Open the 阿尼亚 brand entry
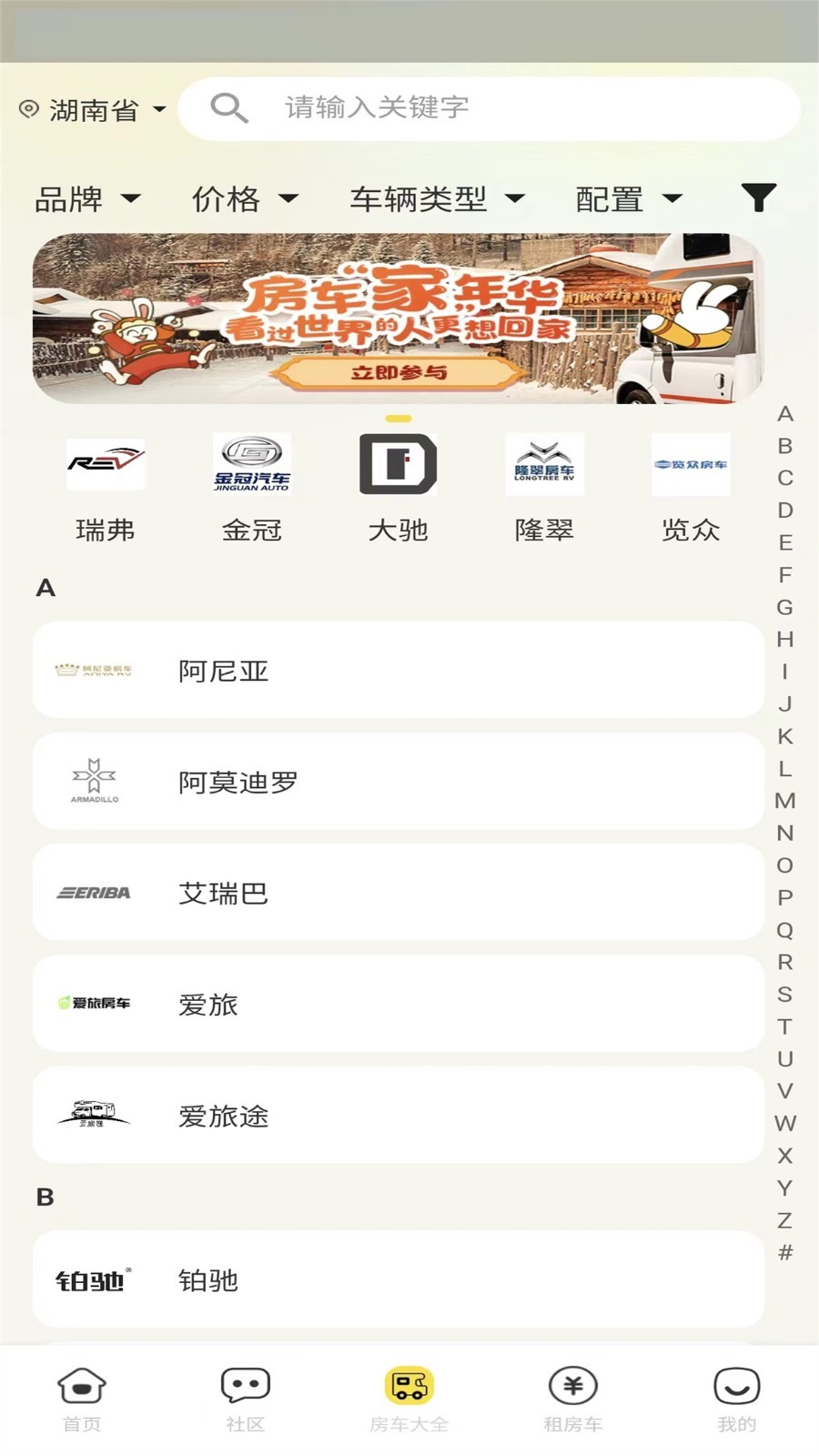Image resolution: width=819 pixels, height=1456 pixels. point(398,671)
